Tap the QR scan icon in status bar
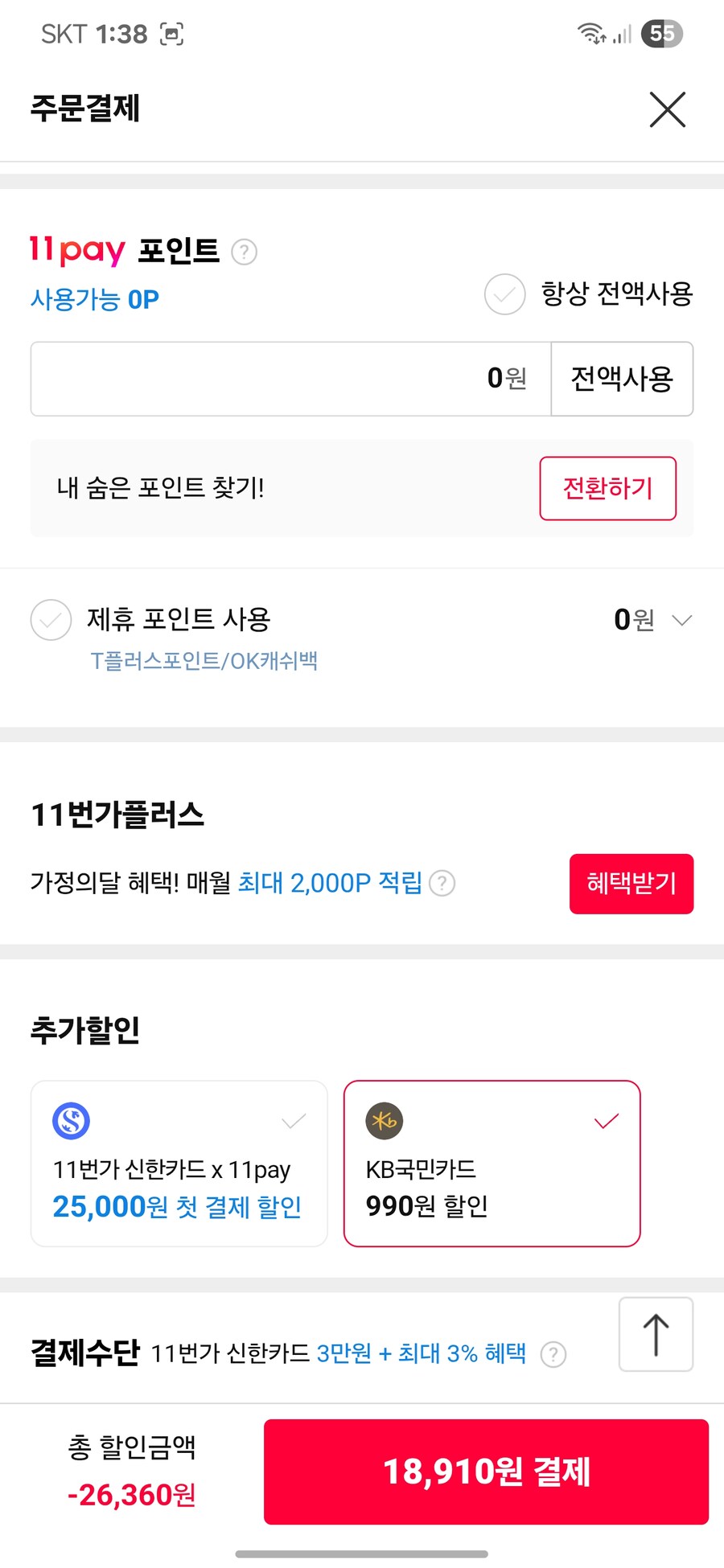 coord(172,34)
